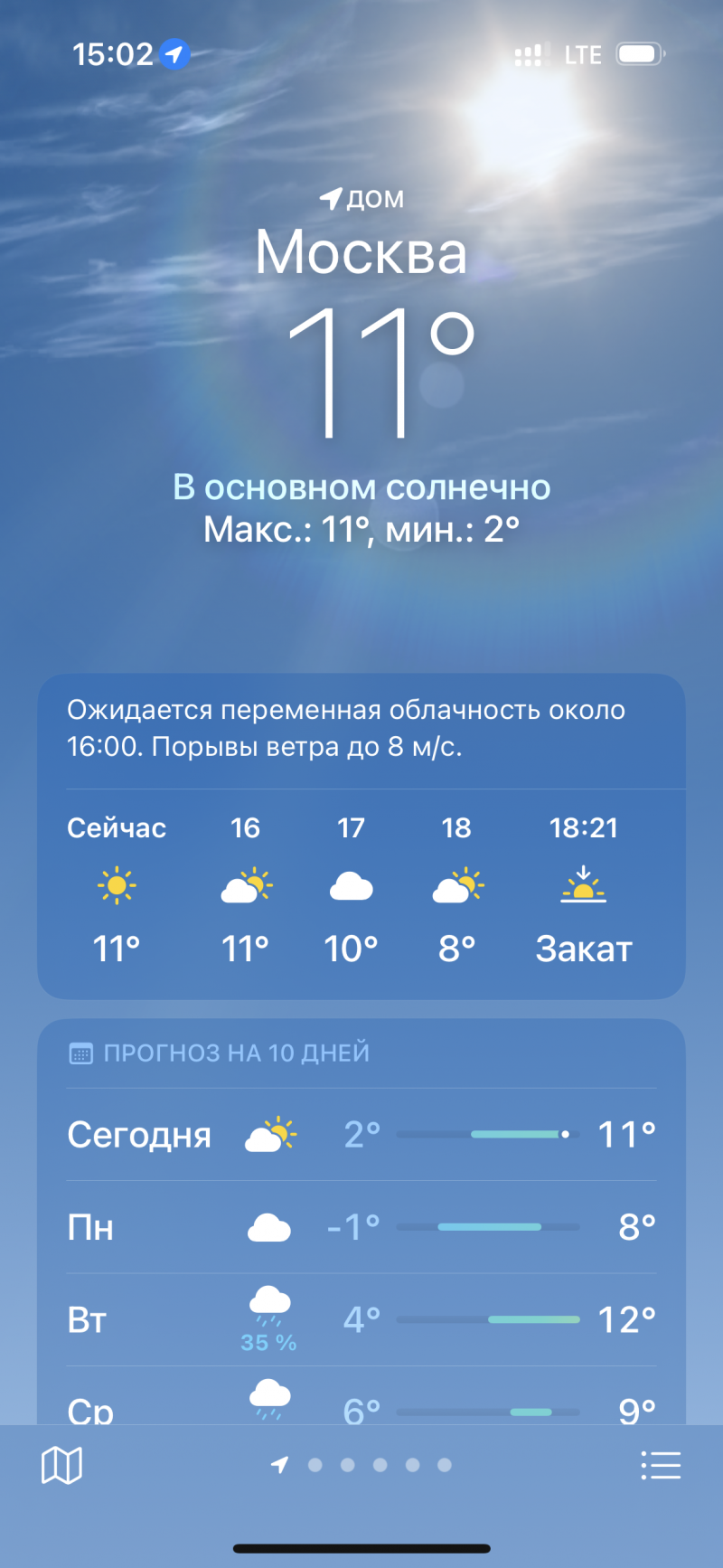Viewport: 723px width, 1568px height.
Task: Open the saved locations list
Action: click(x=661, y=1465)
